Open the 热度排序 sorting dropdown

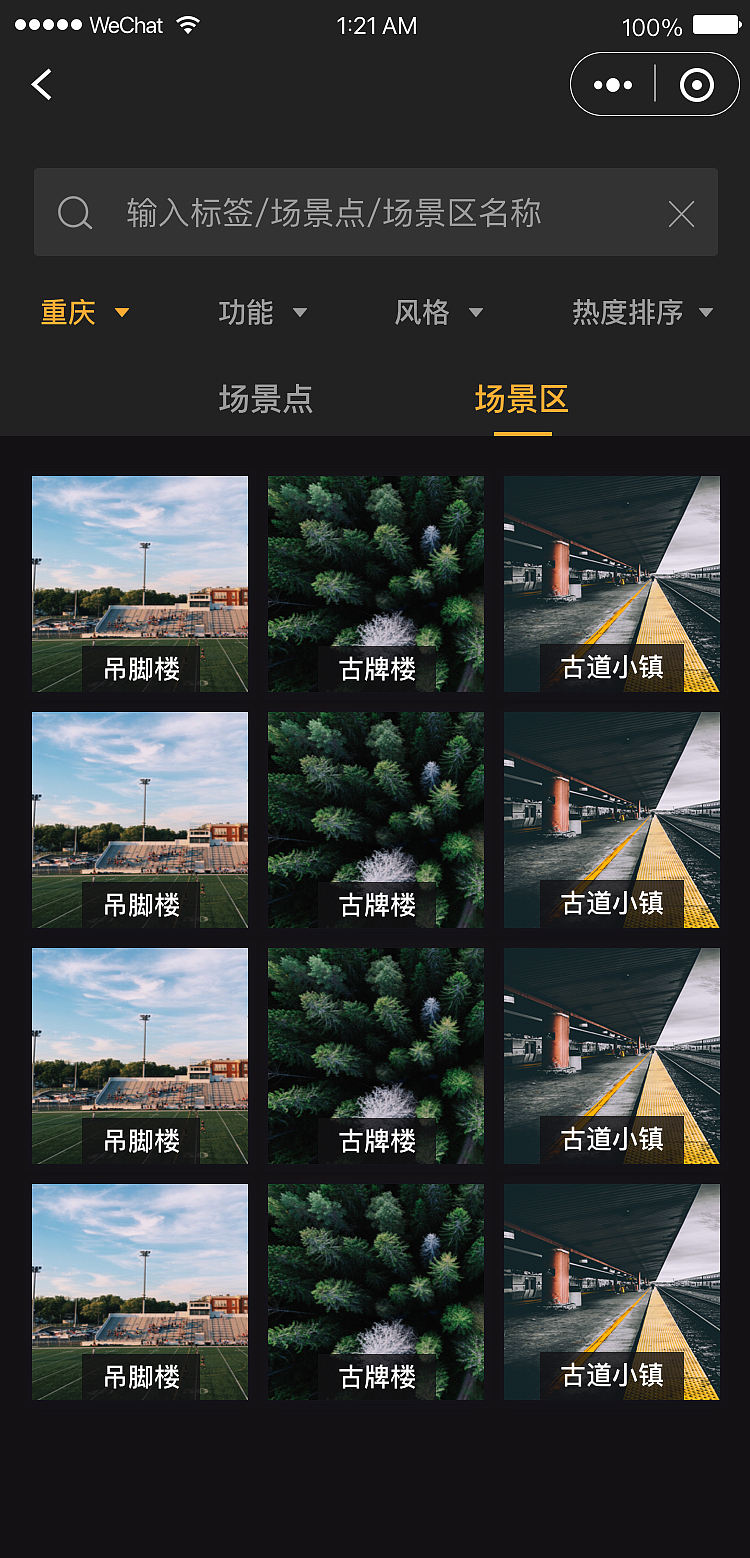click(x=643, y=312)
